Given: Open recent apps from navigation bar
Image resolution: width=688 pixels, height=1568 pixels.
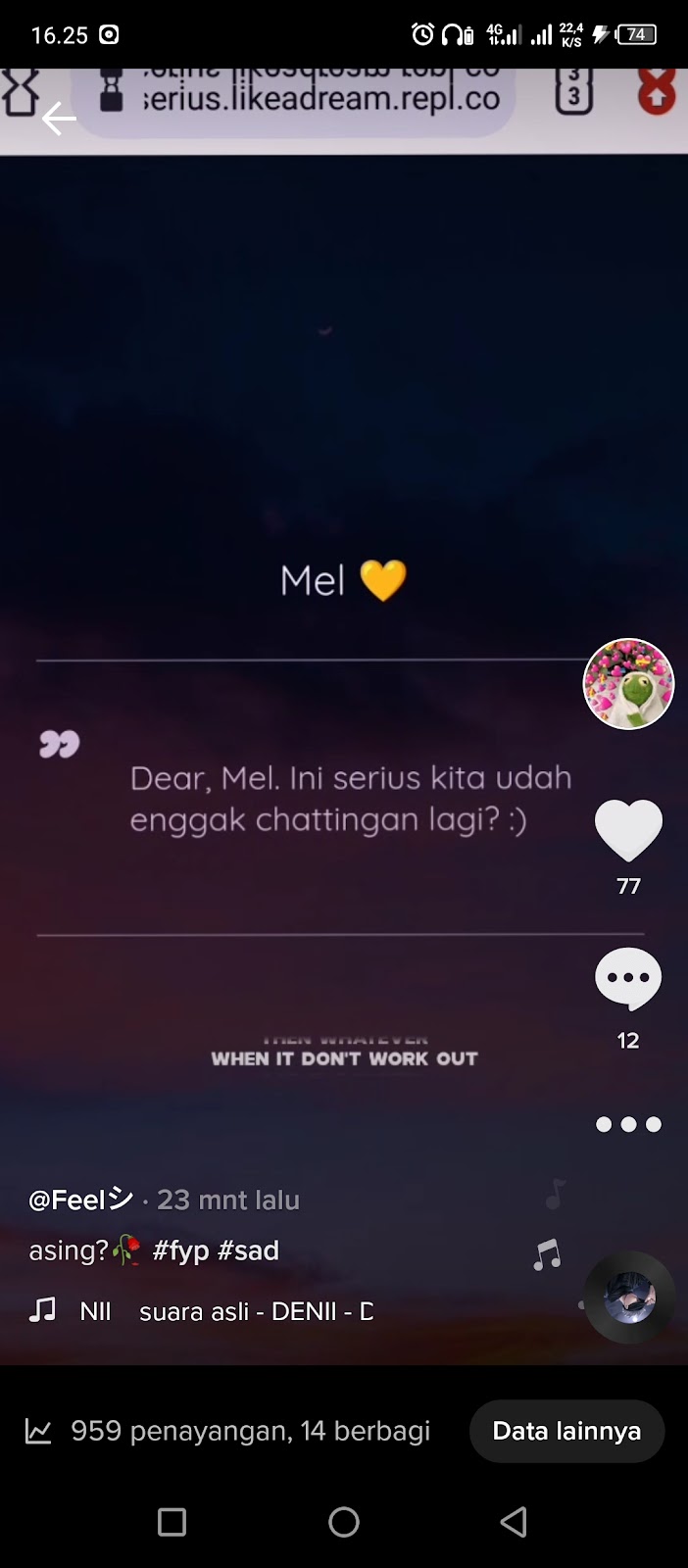Looking at the screenshot, I should click(172, 1522).
